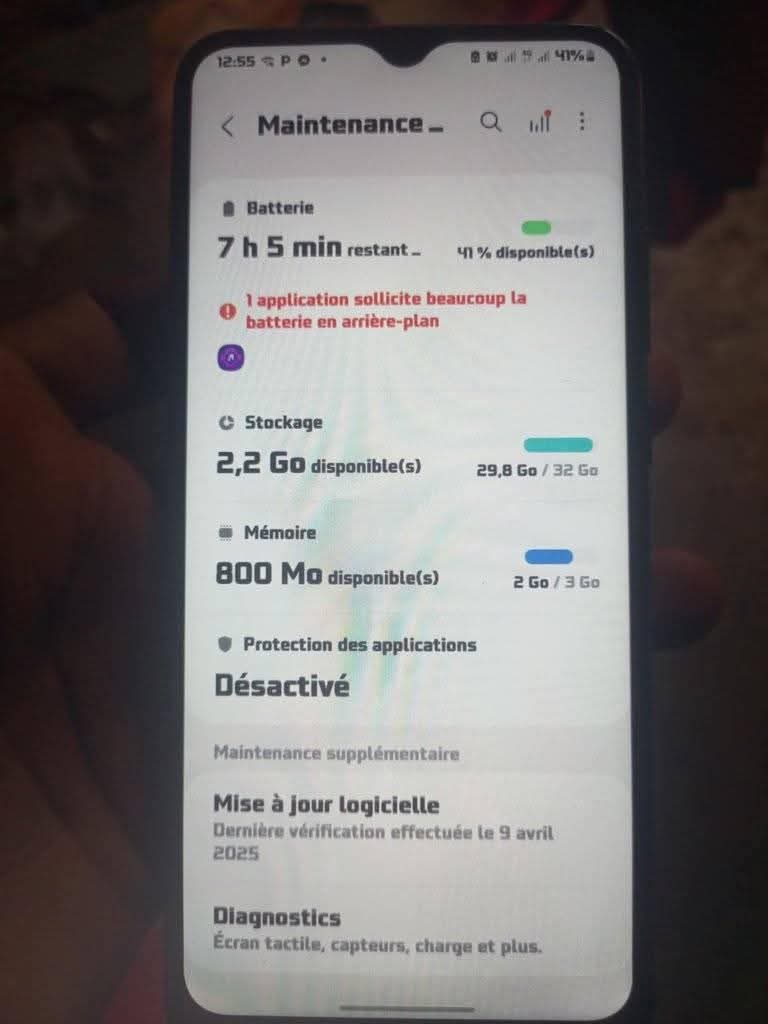The height and width of the screenshot is (1024, 768).
Task: Tap the purple app draining battery
Action: [x=231, y=357]
